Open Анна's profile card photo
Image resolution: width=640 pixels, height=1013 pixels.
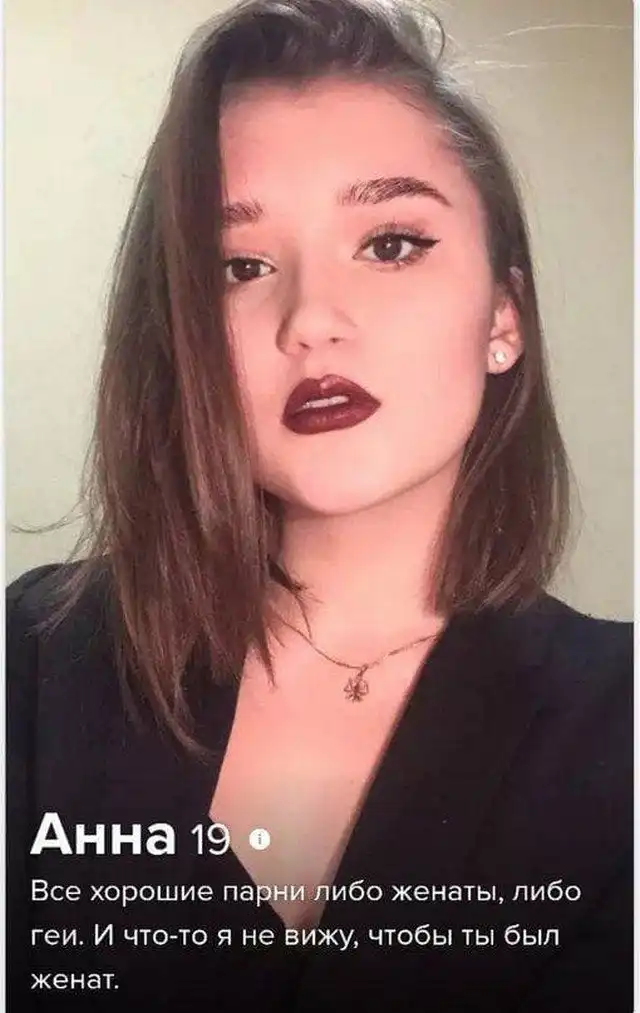tap(320, 400)
